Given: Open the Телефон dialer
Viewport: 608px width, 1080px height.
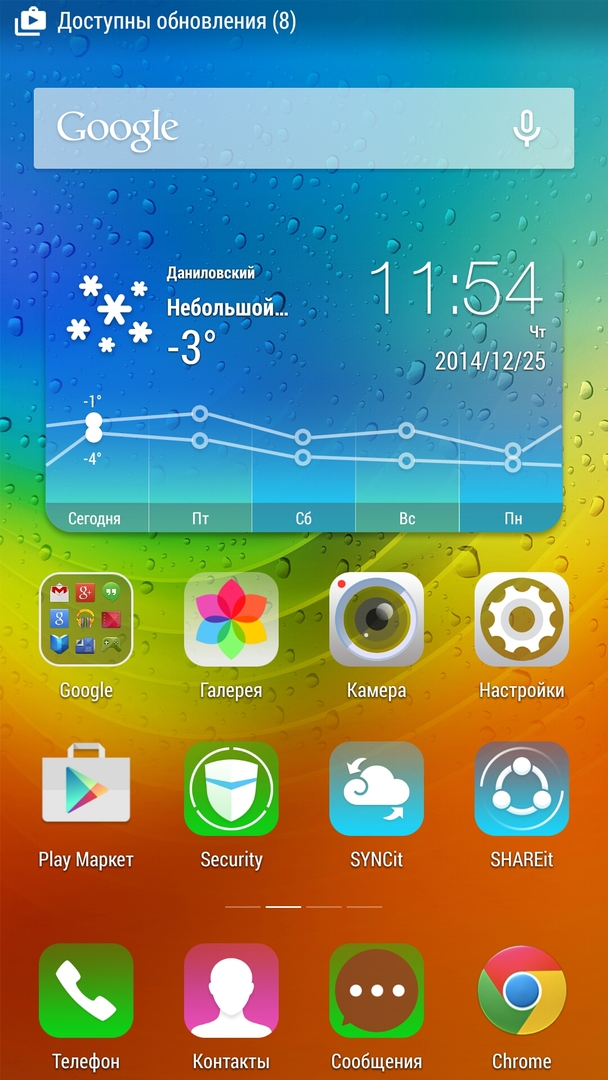Looking at the screenshot, I should pyautogui.click(x=86, y=991).
